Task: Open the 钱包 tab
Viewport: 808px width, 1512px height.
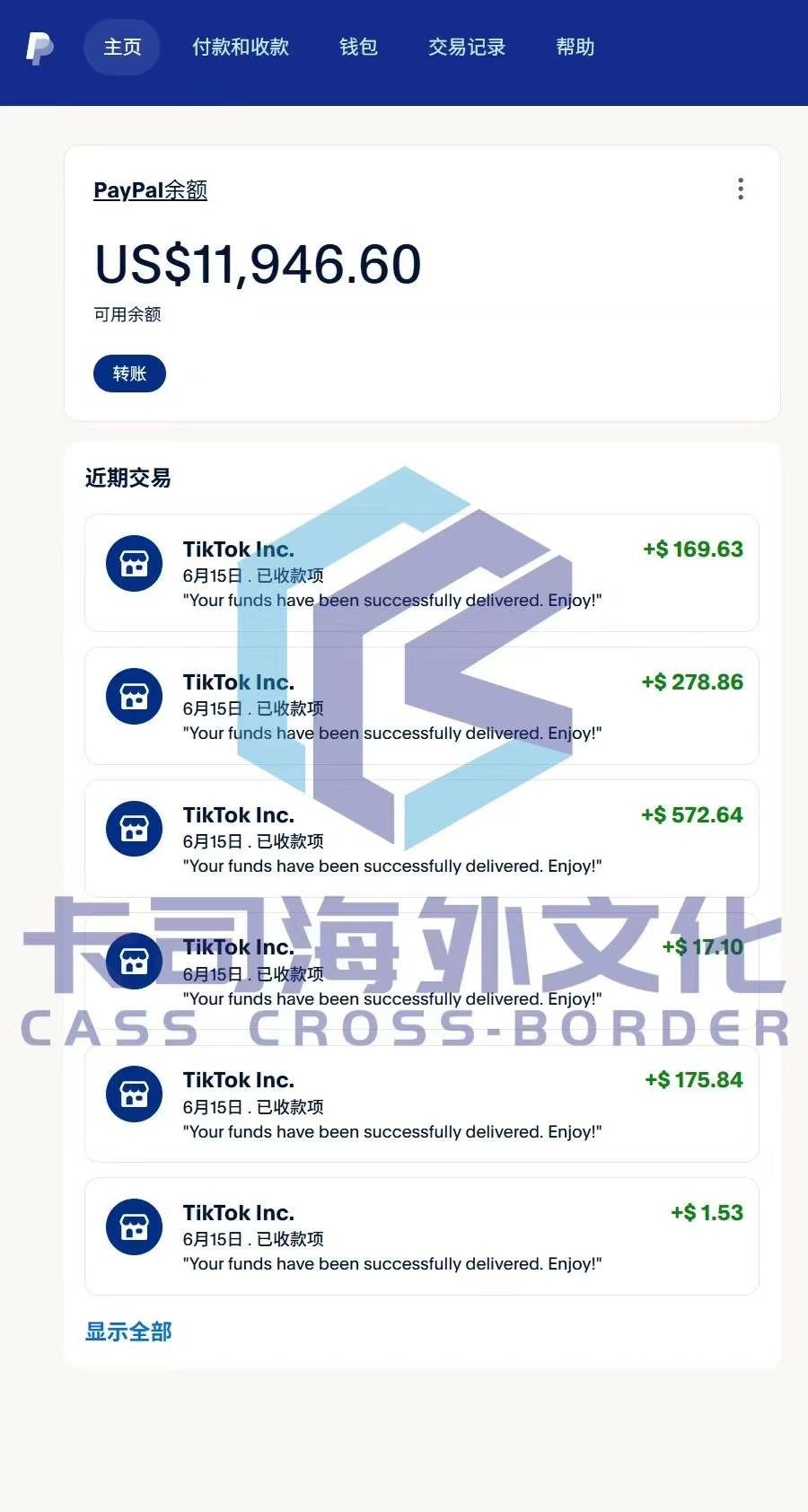Action: (358, 47)
